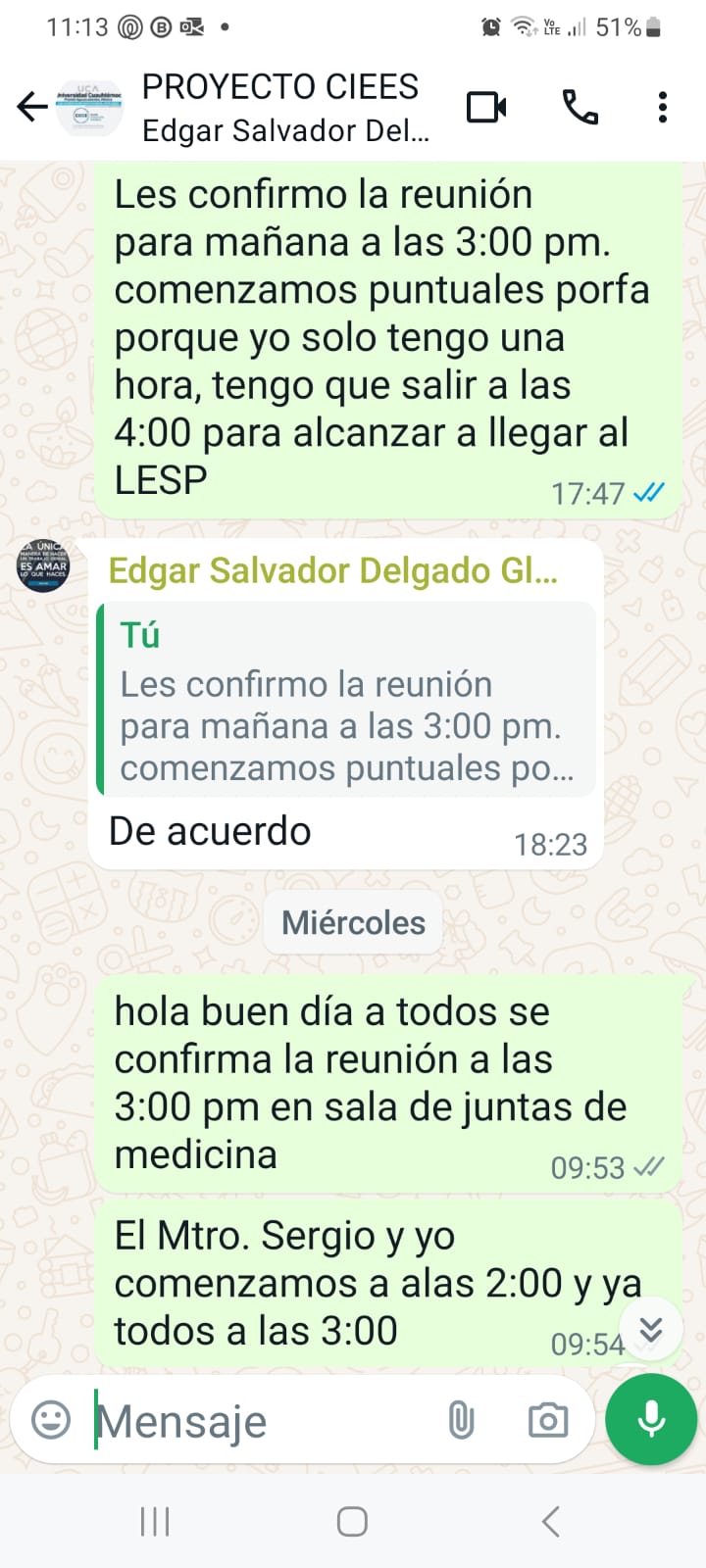The image size is (706, 1568).
Task: Open the camera from the message bar
Action: point(547,1419)
